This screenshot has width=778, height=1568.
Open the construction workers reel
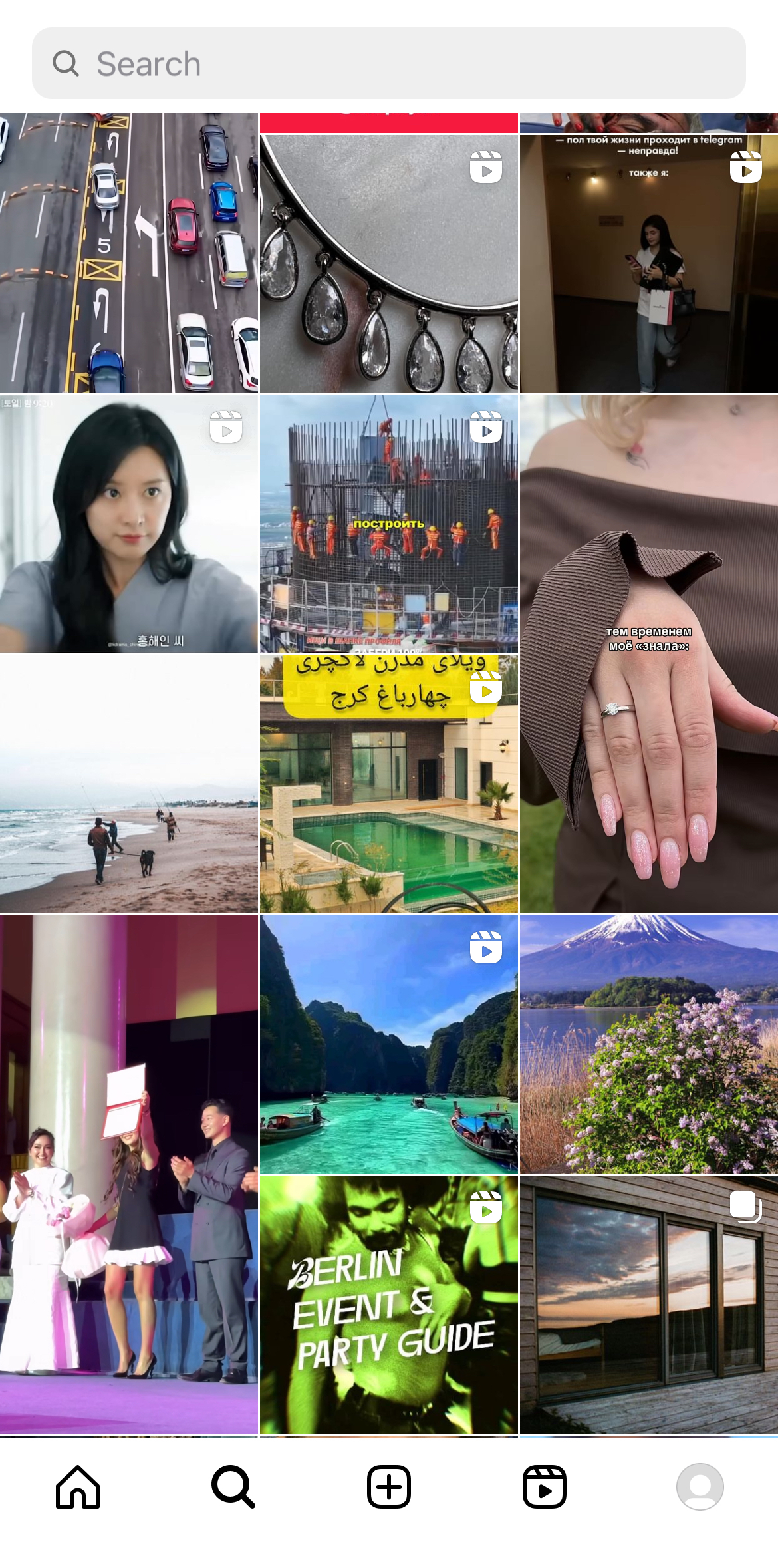click(389, 524)
